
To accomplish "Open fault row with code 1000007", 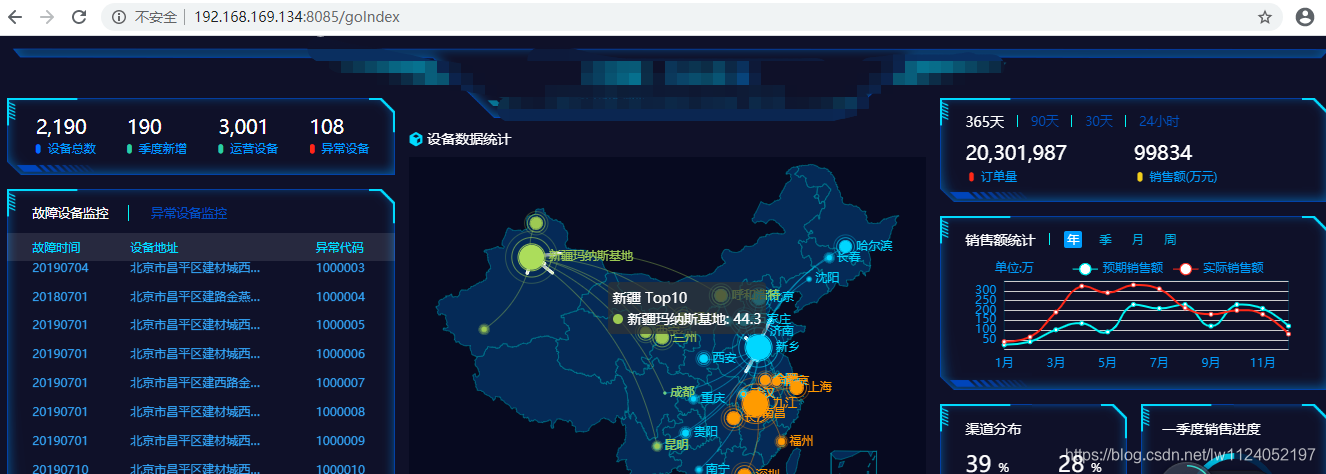I will click(x=198, y=383).
